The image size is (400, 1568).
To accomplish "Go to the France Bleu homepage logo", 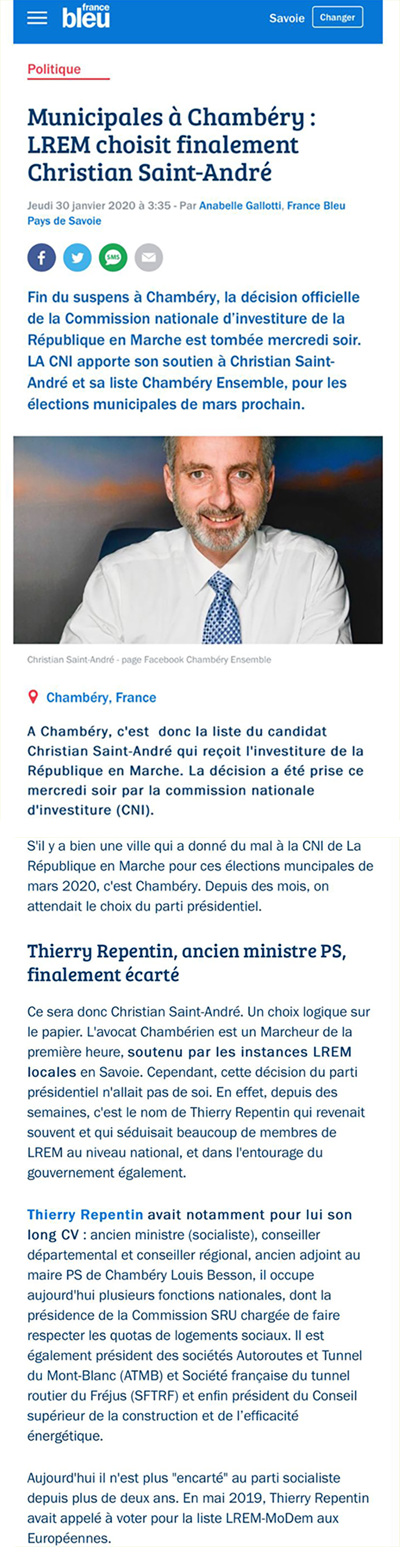I will (x=86, y=16).
